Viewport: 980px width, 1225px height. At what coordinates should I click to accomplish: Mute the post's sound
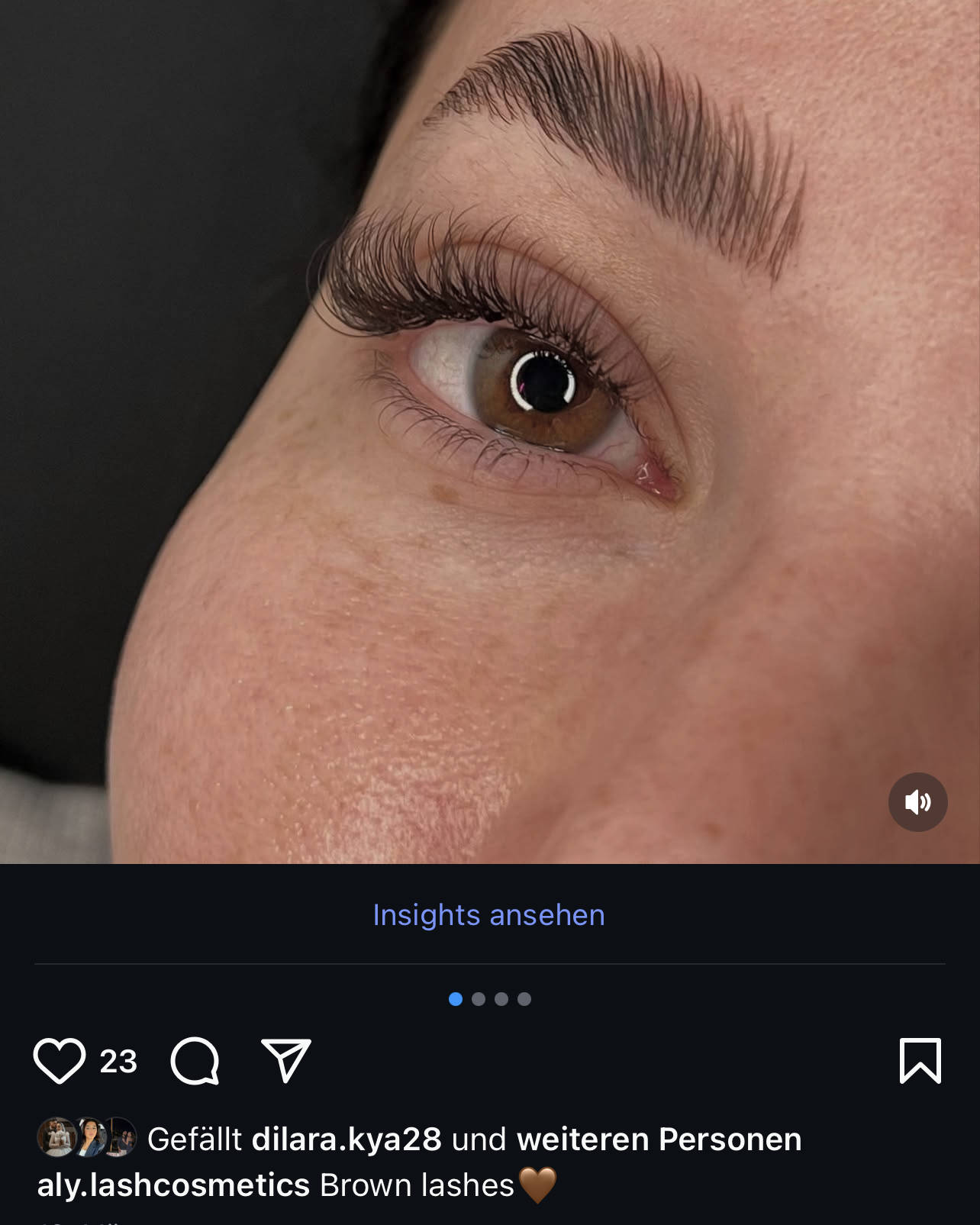[x=917, y=802]
